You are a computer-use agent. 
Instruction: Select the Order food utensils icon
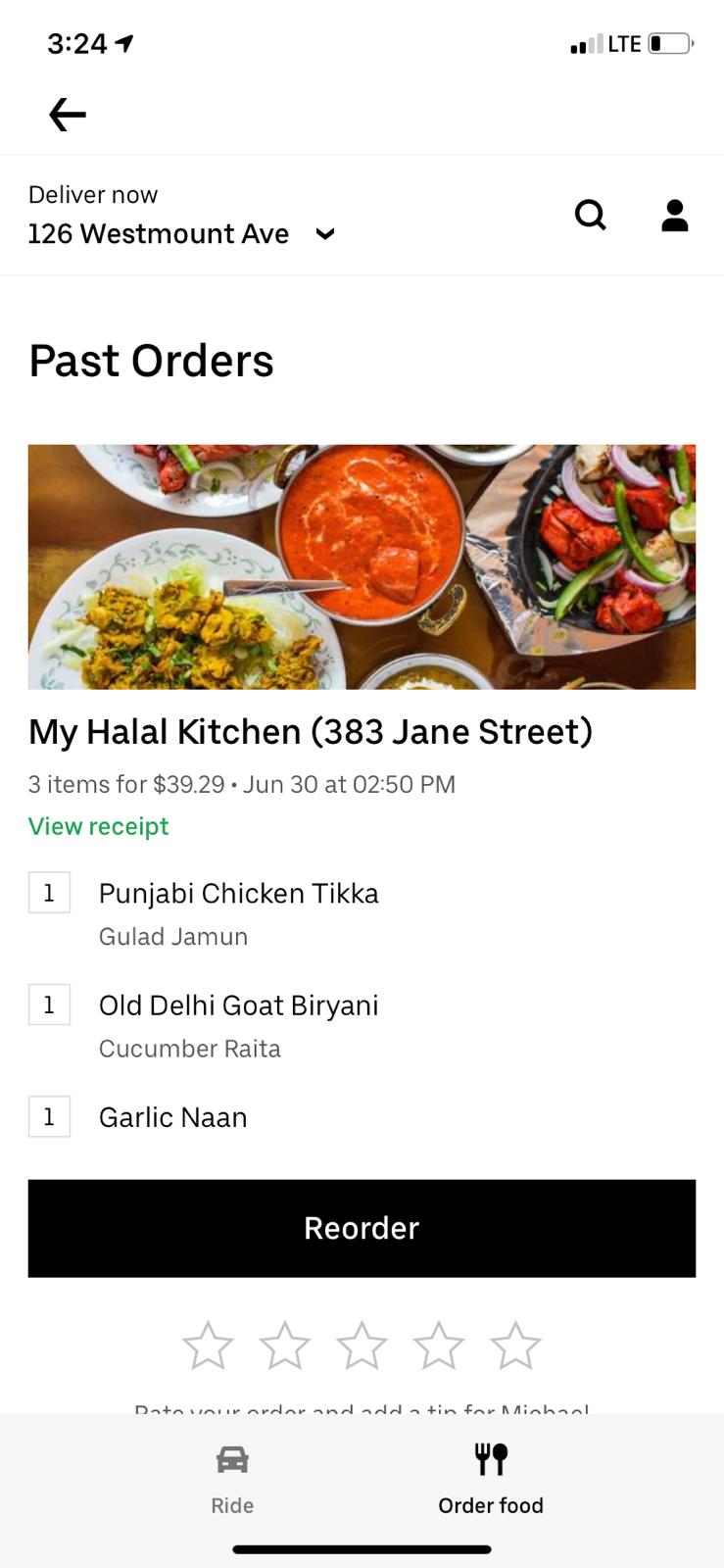pos(491,1459)
